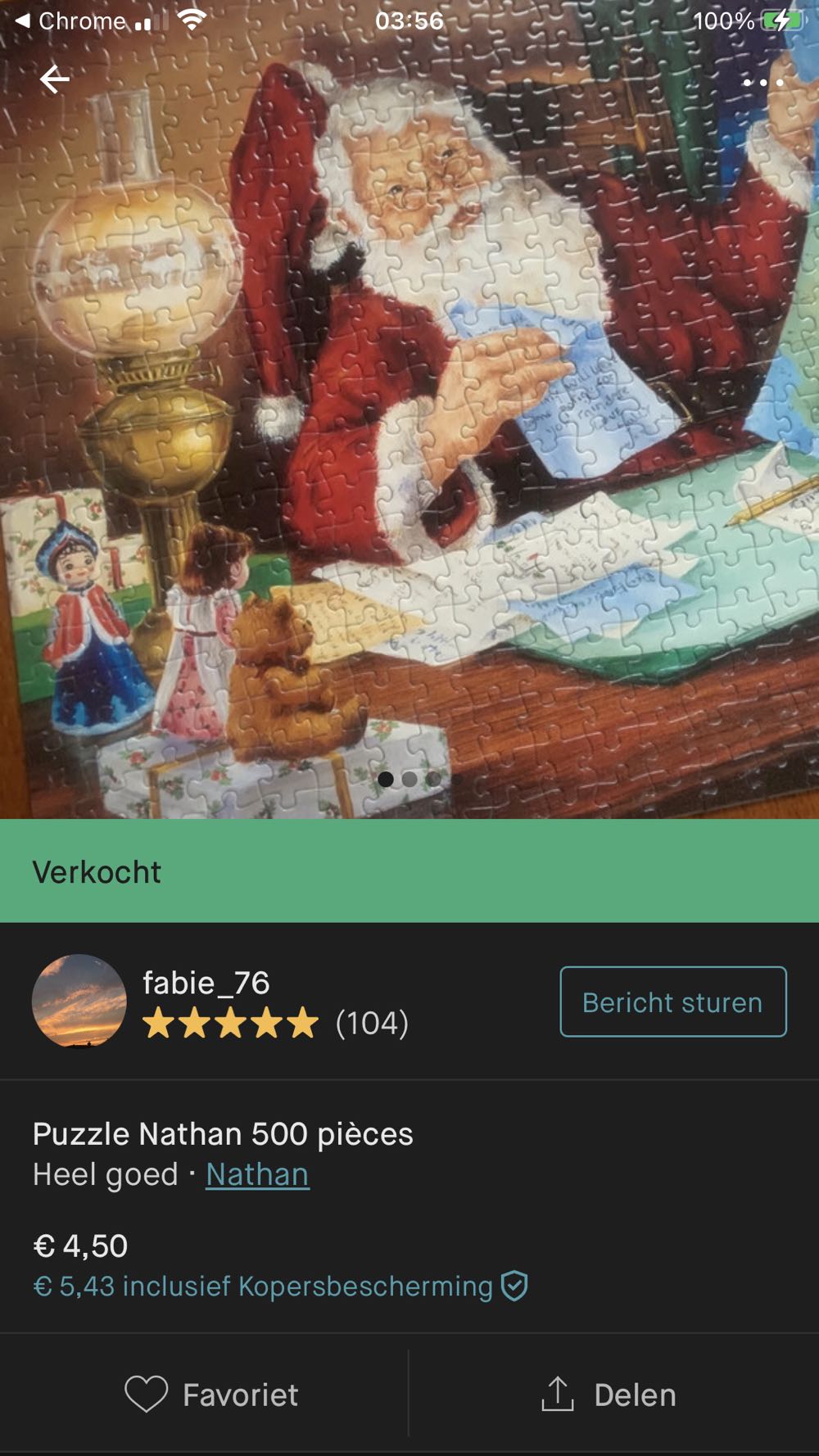Image resolution: width=819 pixels, height=1456 pixels.
Task: Tap the Wi-Fi icon in status bar
Action: click(192, 20)
